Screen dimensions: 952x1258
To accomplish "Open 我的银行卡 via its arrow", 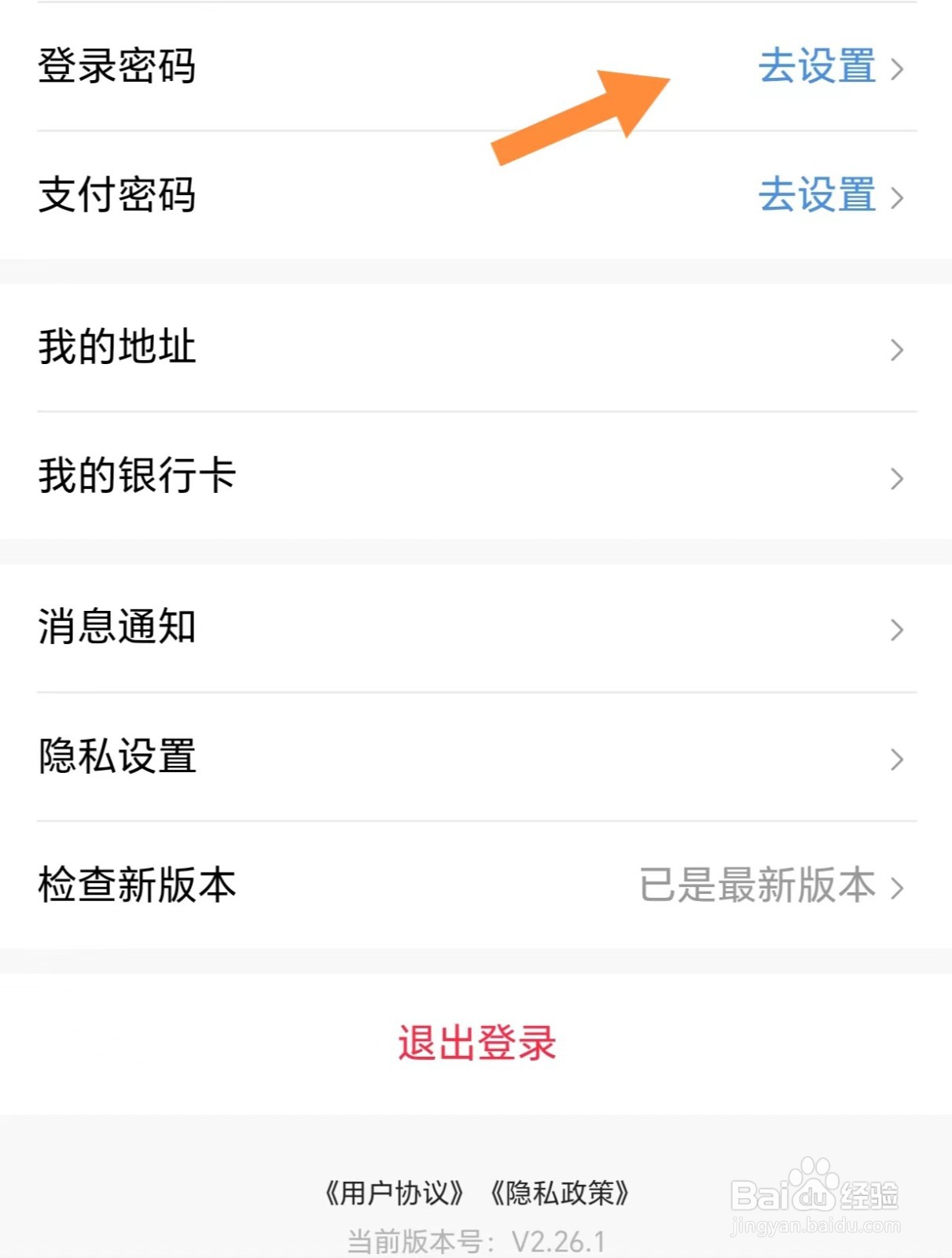I will pos(896,477).
